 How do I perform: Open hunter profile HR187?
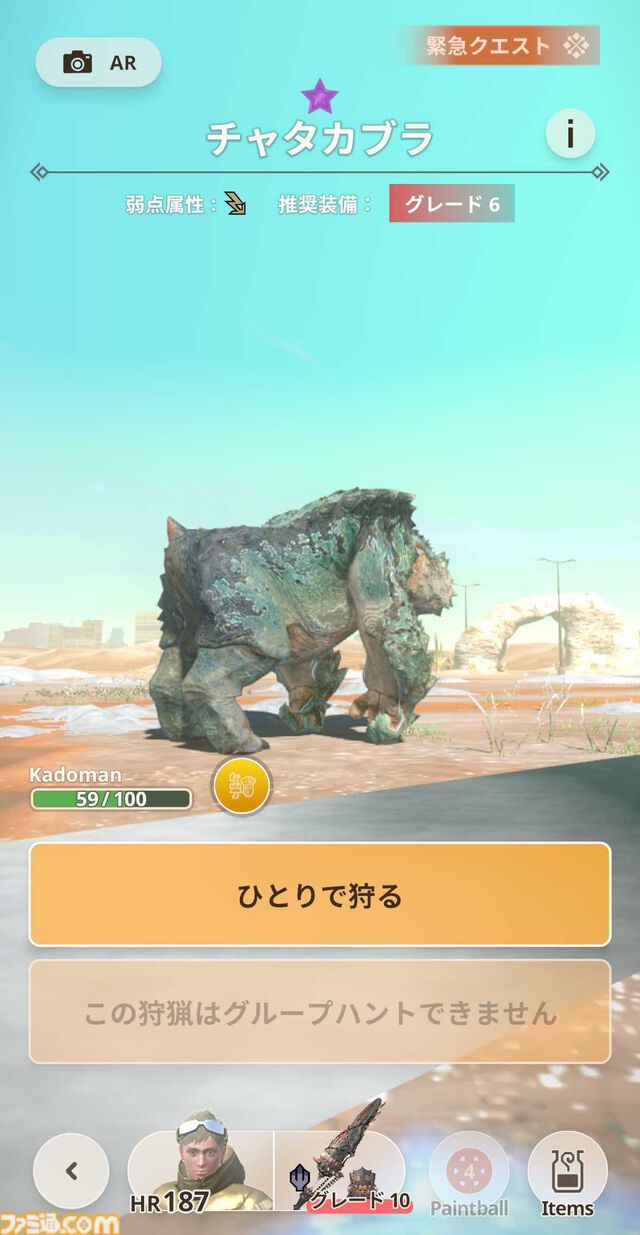click(200, 1171)
